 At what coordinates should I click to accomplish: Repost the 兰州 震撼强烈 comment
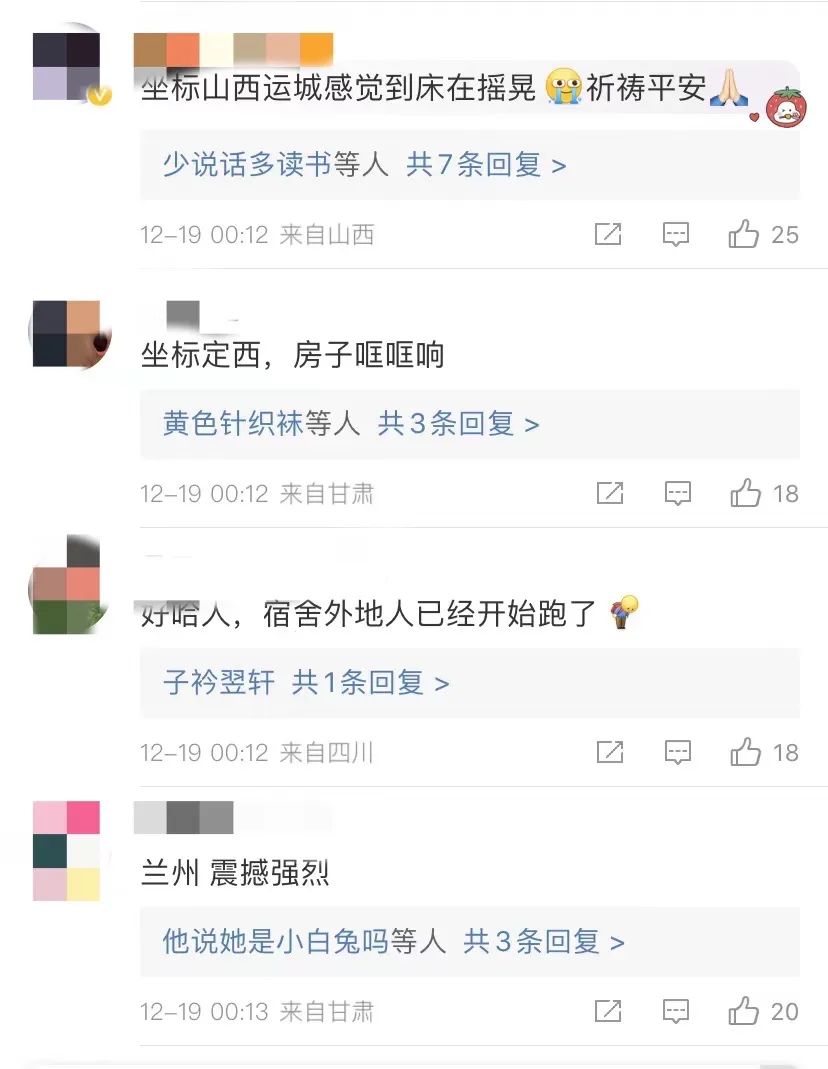coord(609,1011)
